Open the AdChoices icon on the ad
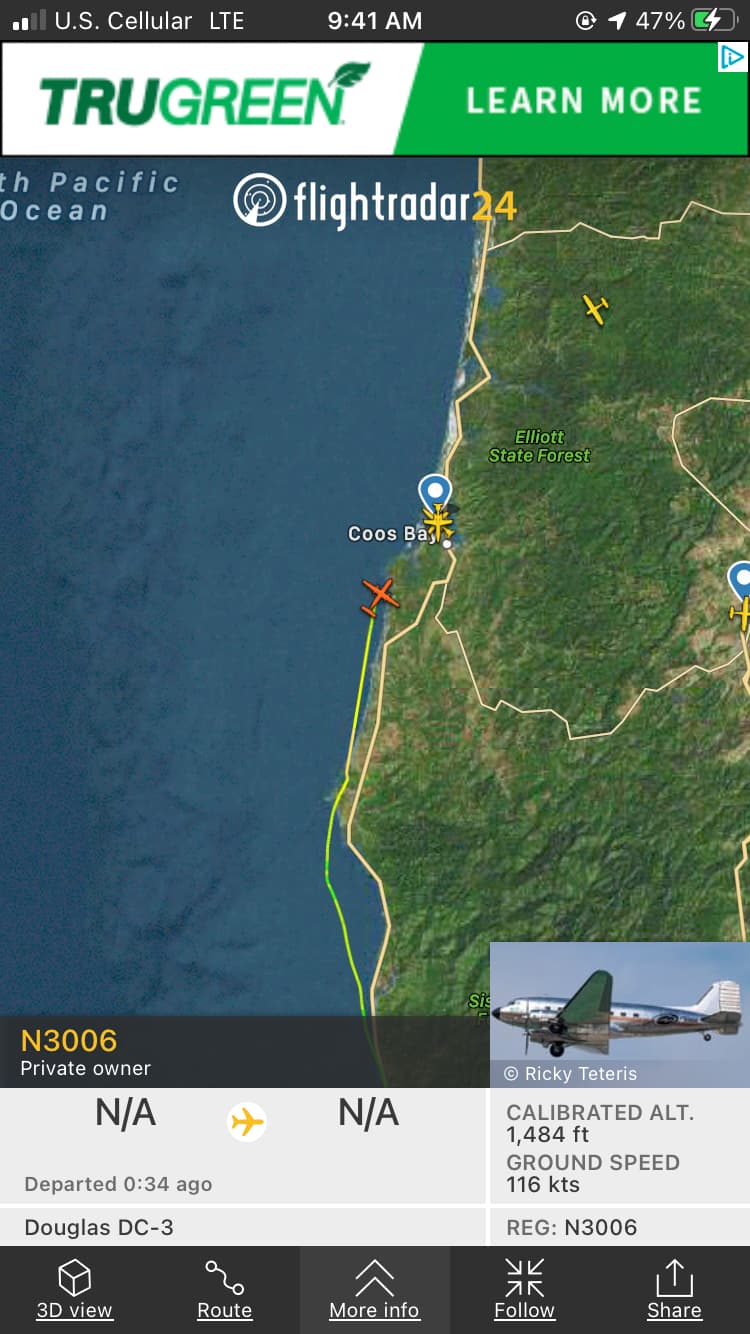Screen dimensions: 750x1334 733,57
